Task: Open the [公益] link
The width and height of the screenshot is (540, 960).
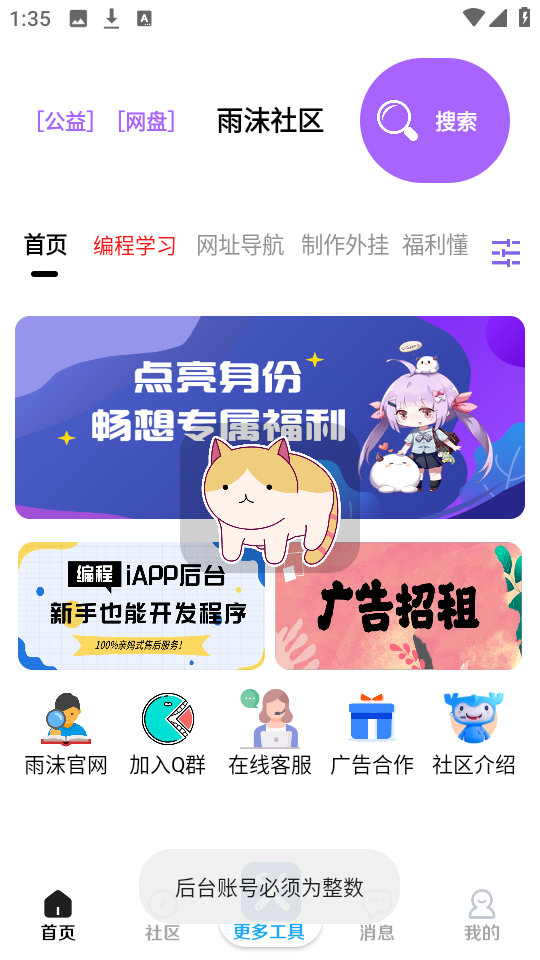Action: click(66, 121)
